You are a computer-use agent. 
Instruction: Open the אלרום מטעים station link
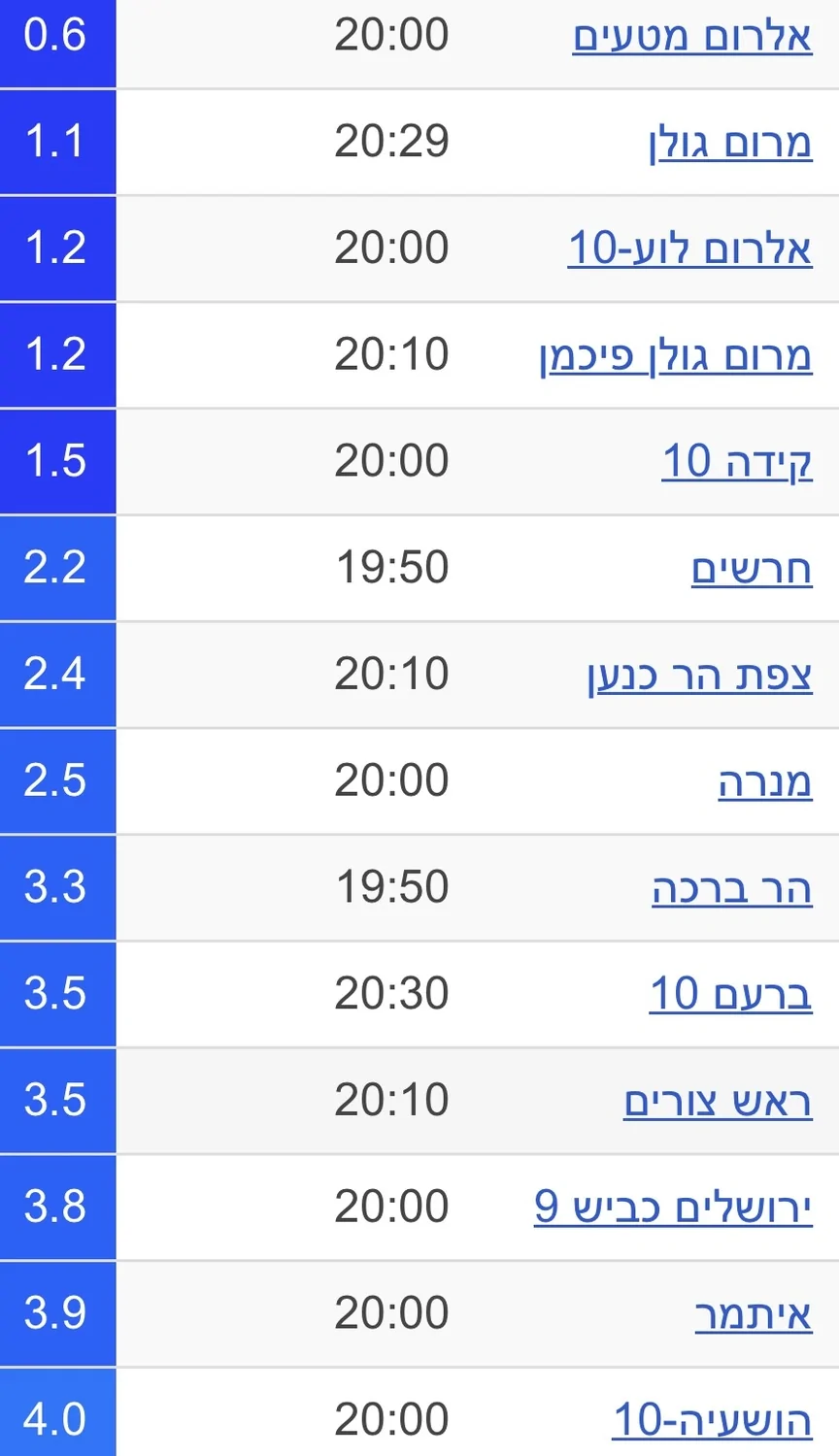(x=691, y=37)
